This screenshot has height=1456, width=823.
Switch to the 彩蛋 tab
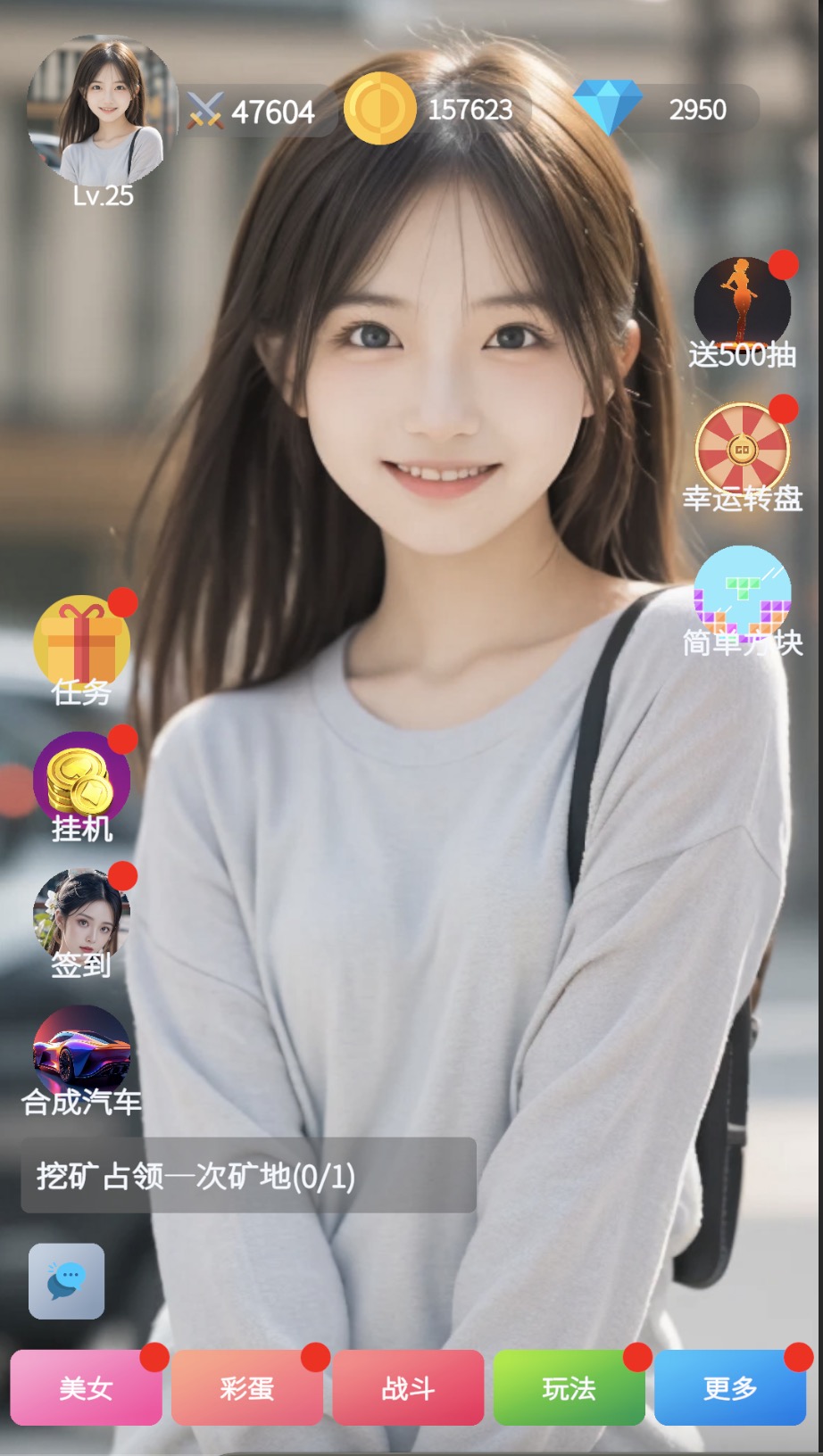tap(247, 1387)
